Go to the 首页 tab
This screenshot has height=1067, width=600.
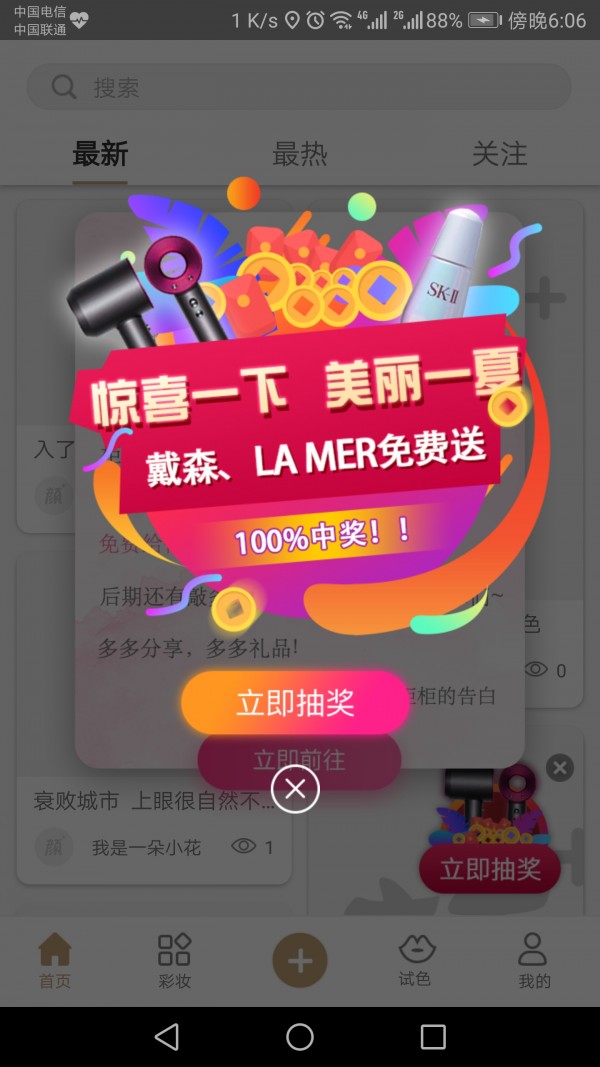point(55,961)
